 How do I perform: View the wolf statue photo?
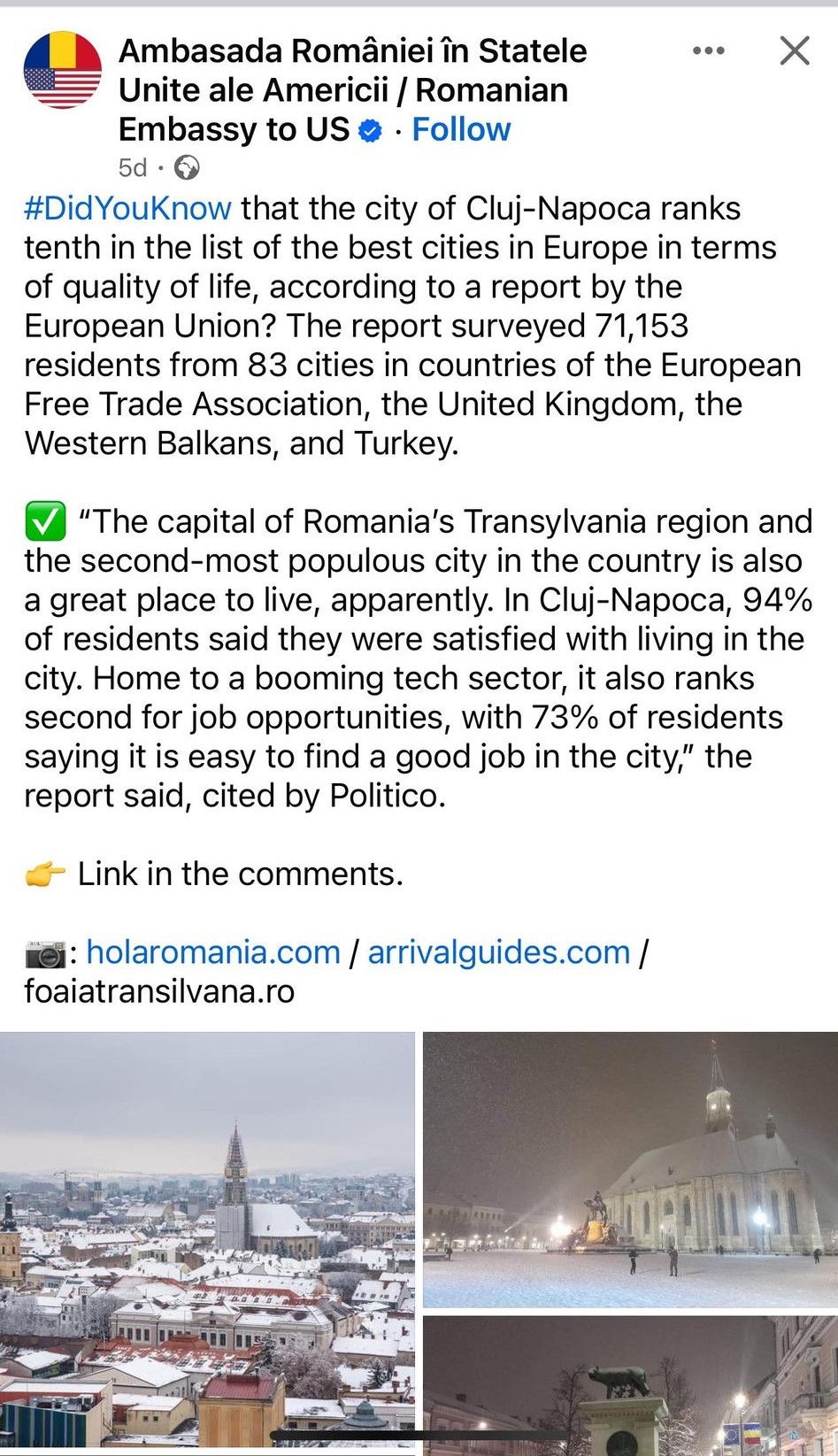pos(630,1385)
